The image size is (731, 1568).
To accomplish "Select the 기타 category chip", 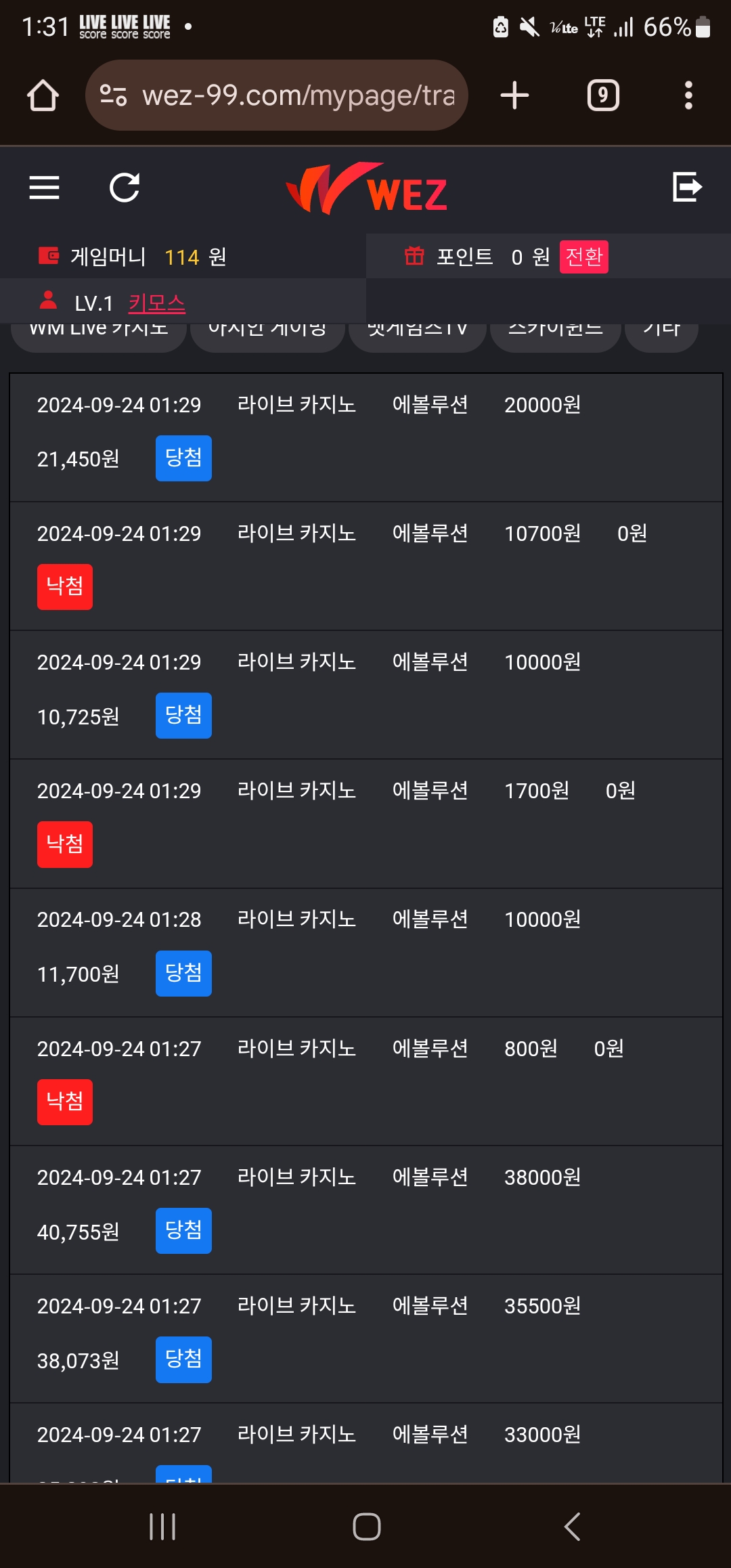I will 661,336.
